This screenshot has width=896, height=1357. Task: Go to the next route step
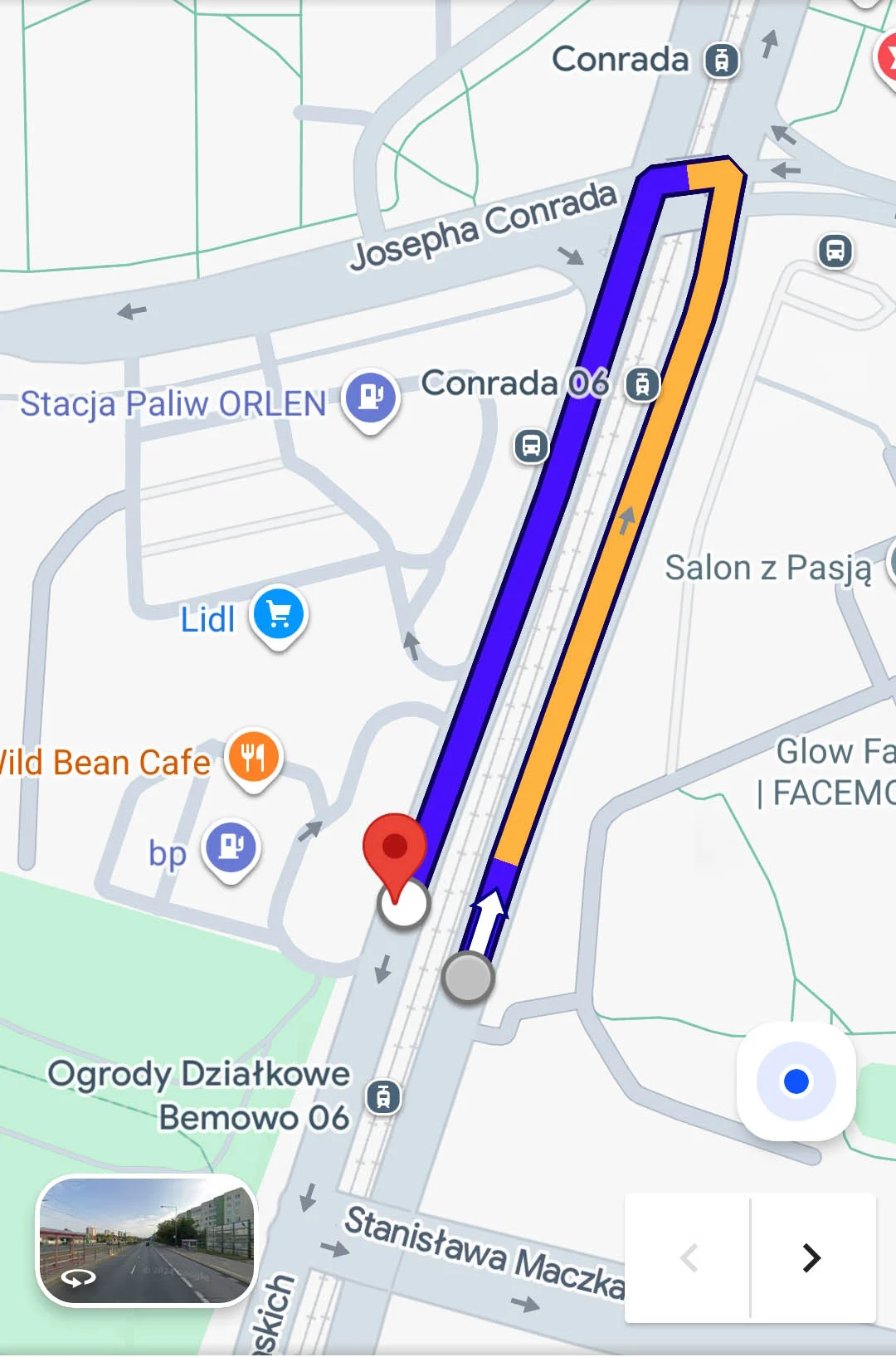click(812, 1257)
